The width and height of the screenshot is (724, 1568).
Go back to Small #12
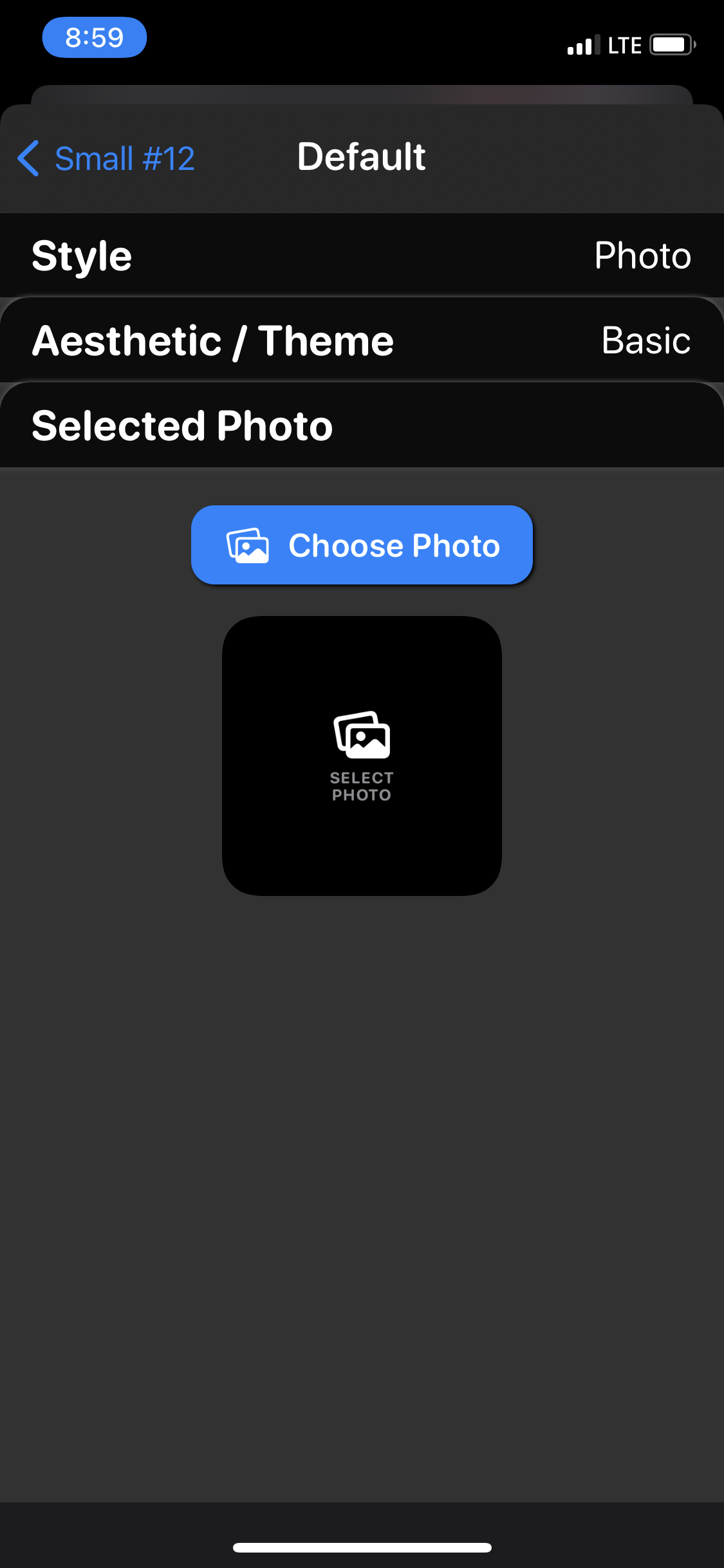click(x=107, y=158)
